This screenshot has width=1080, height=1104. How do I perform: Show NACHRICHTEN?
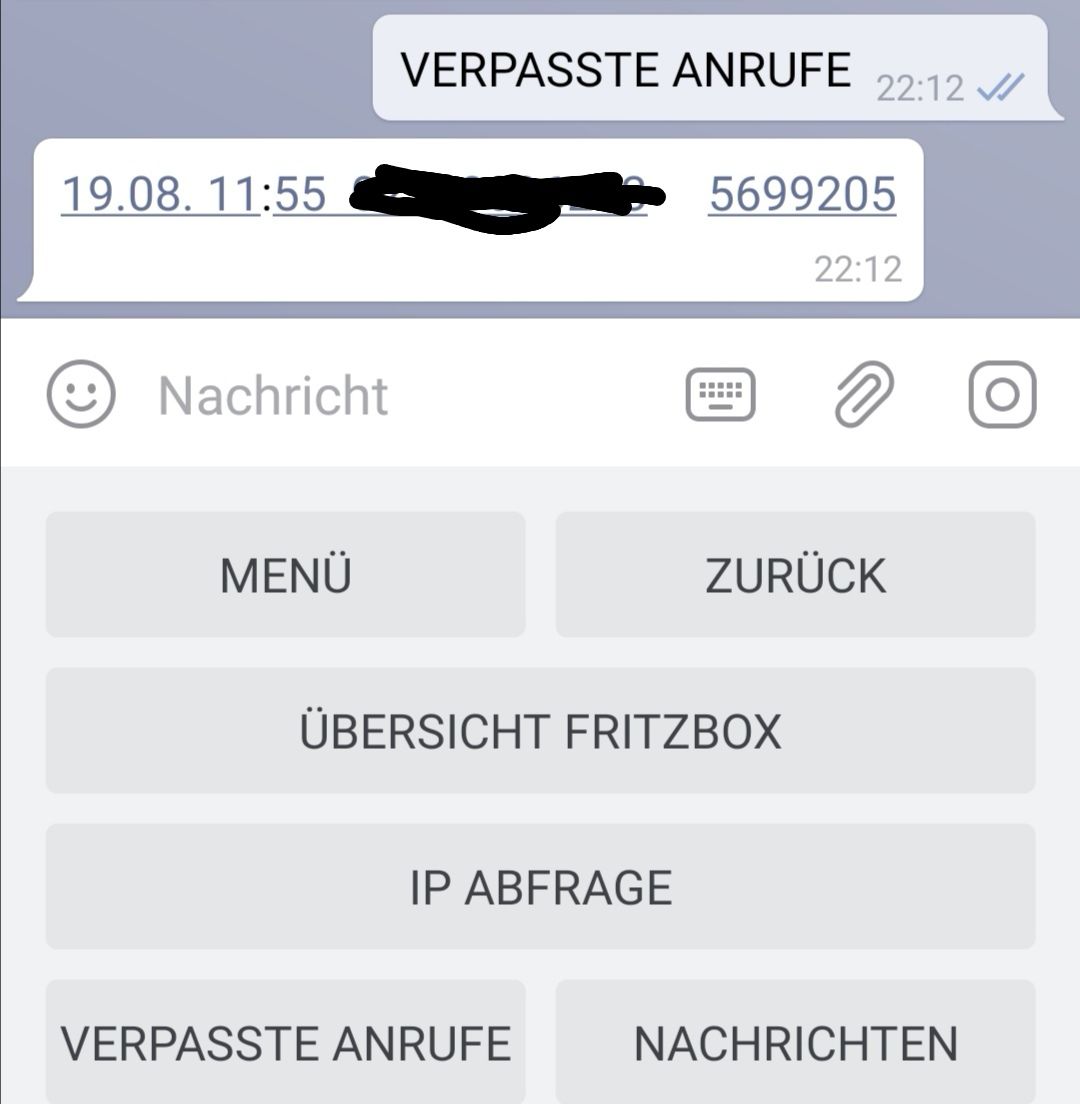[795, 1043]
